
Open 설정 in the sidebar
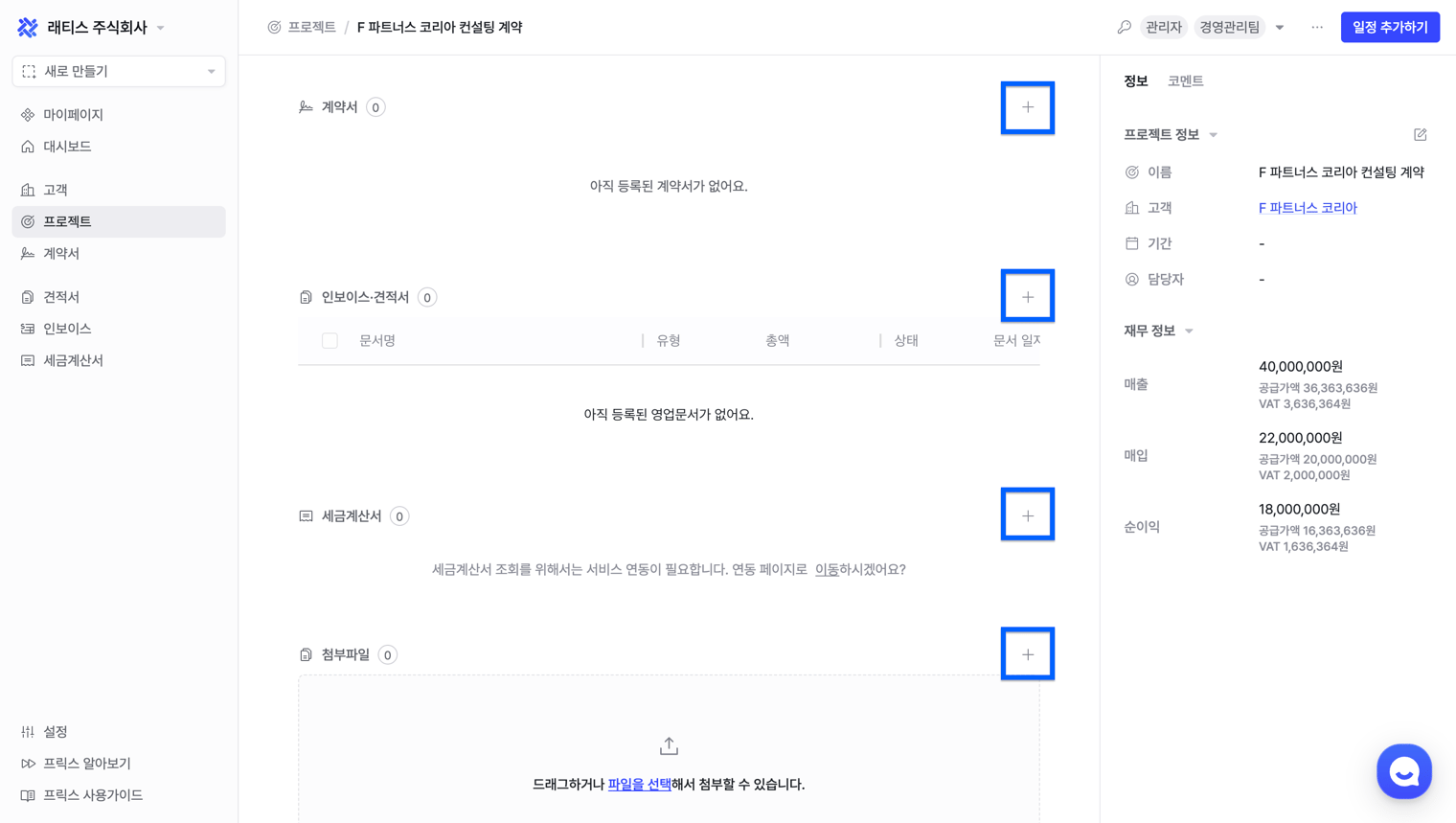point(56,731)
